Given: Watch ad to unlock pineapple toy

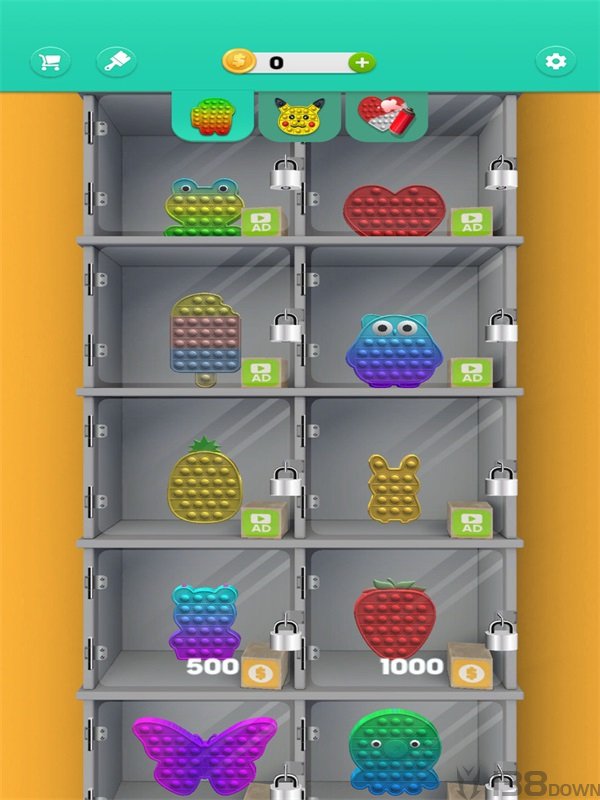Looking at the screenshot, I should (x=262, y=520).
